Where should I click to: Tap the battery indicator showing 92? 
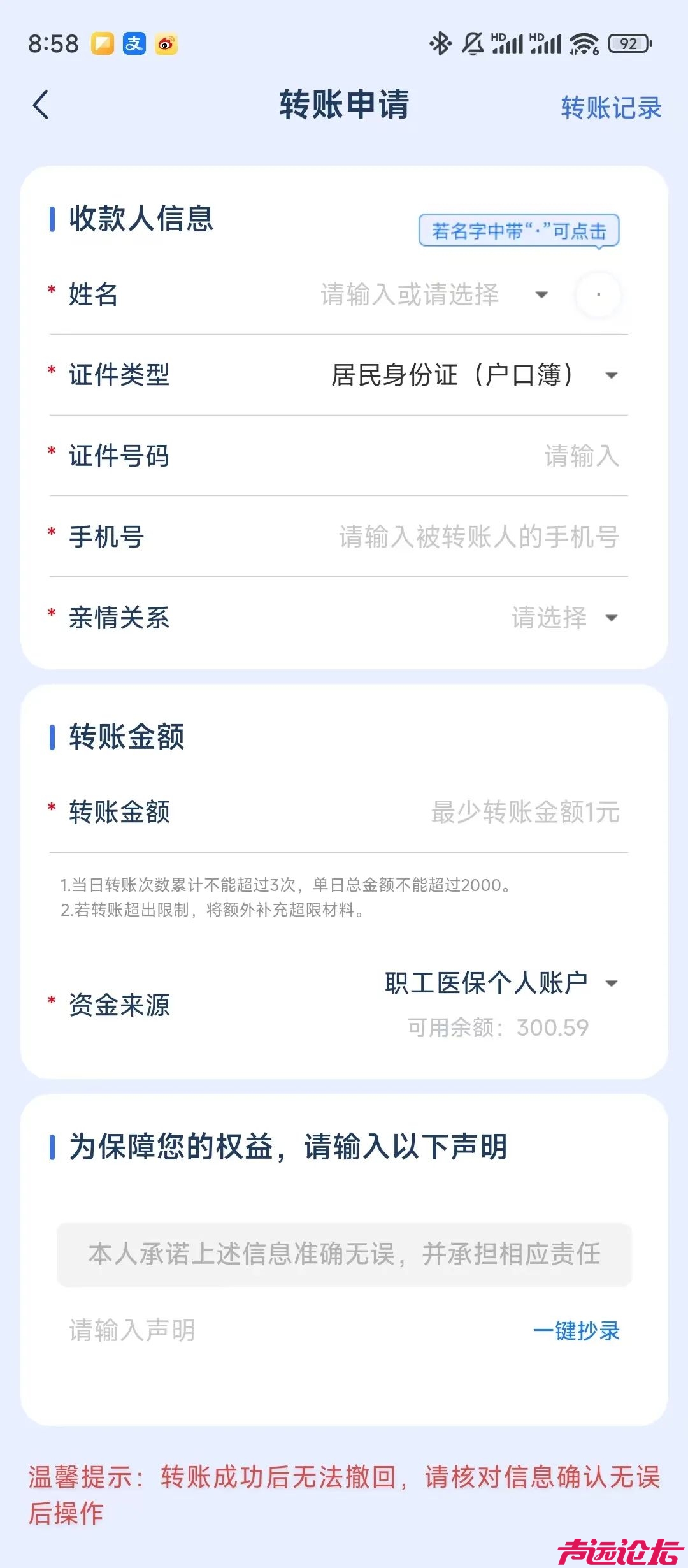[x=629, y=43]
